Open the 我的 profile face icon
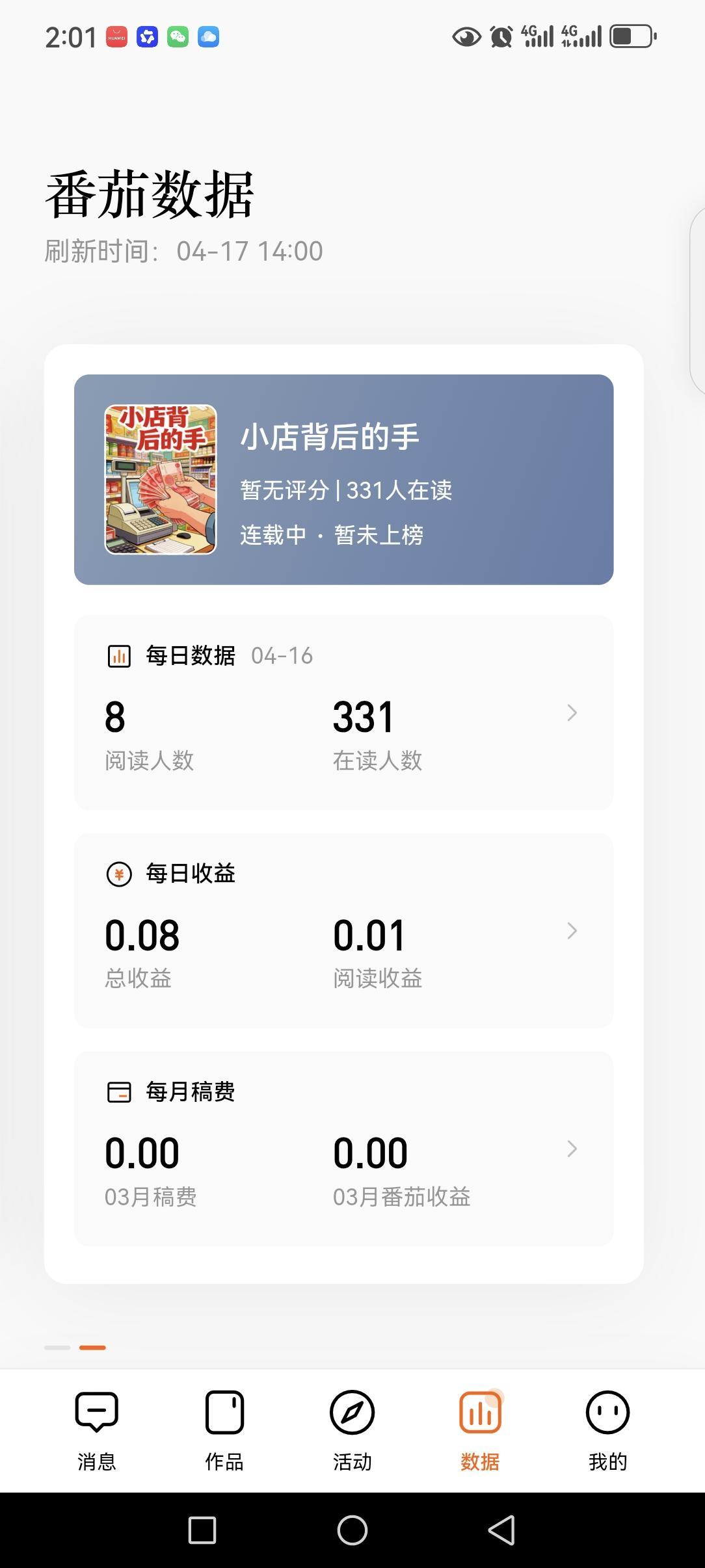The height and width of the screenshot is (1568, 705). pos(607,1412)
